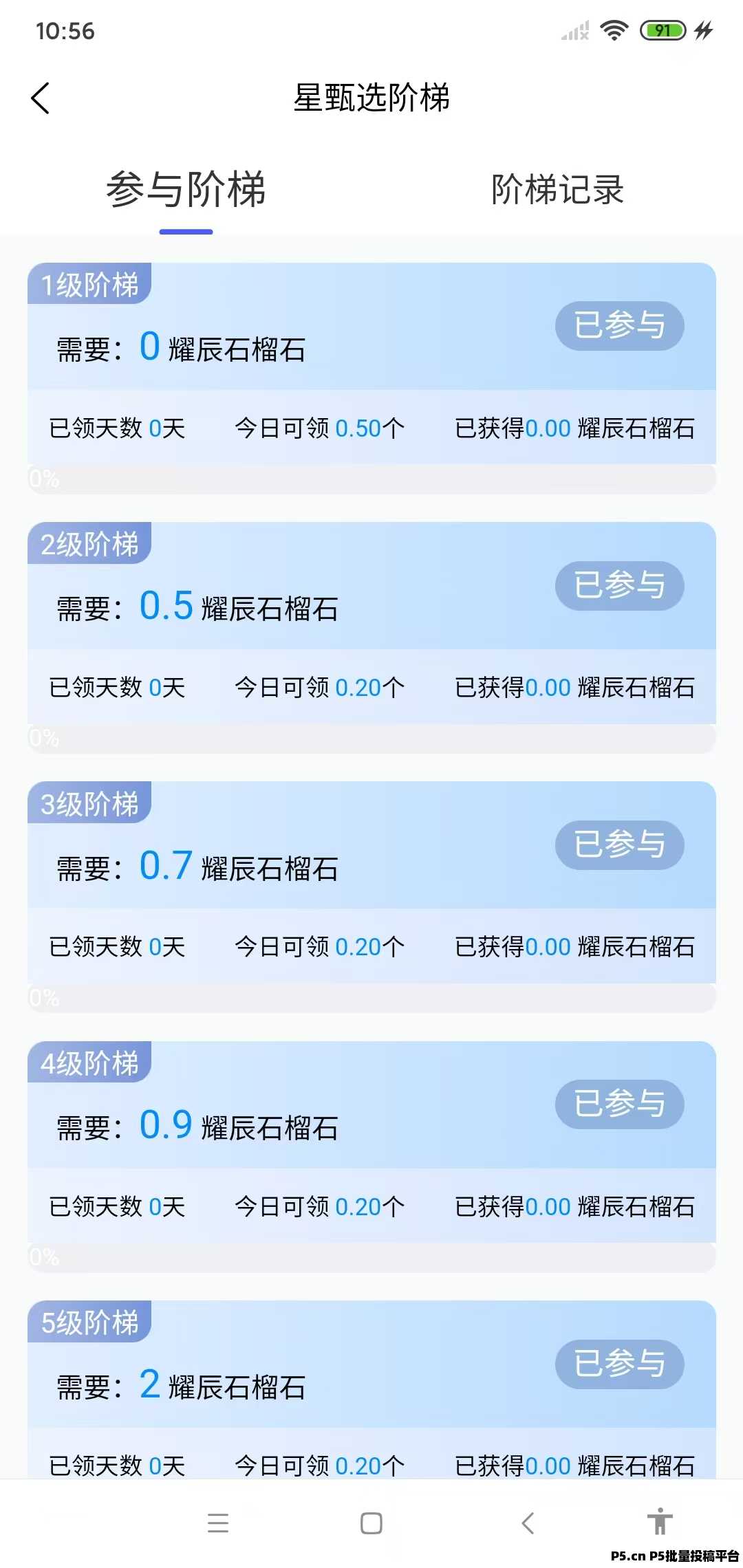
Task: Tap the back arrow in the header
Action: coord(41,98)
